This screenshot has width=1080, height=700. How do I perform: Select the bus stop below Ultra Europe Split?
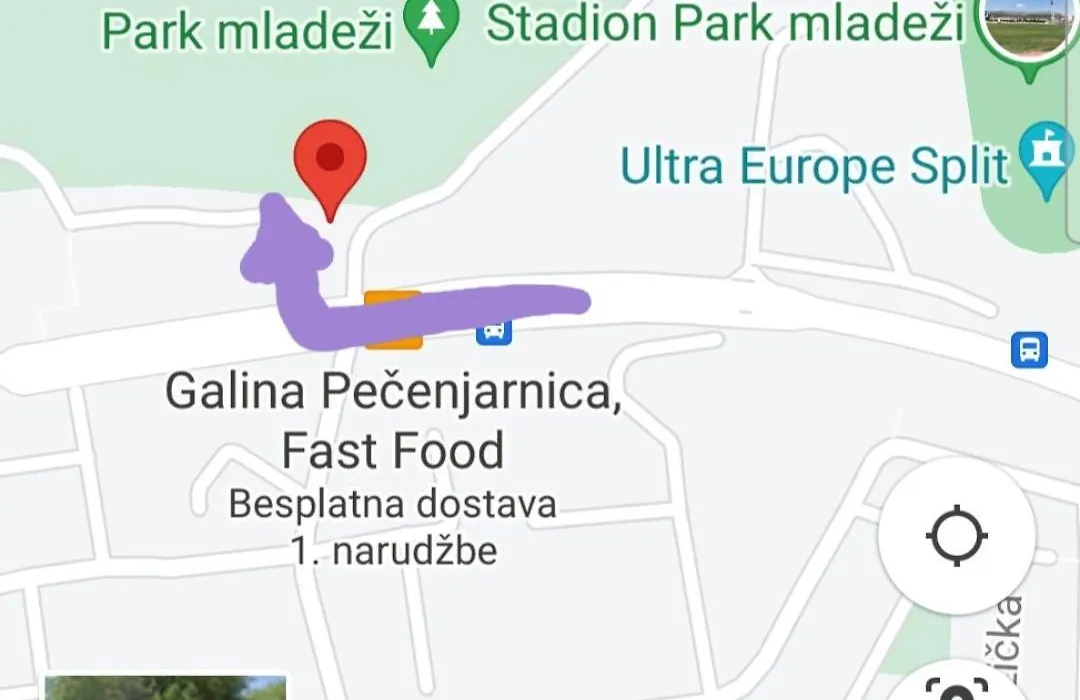pos(1028,350)
